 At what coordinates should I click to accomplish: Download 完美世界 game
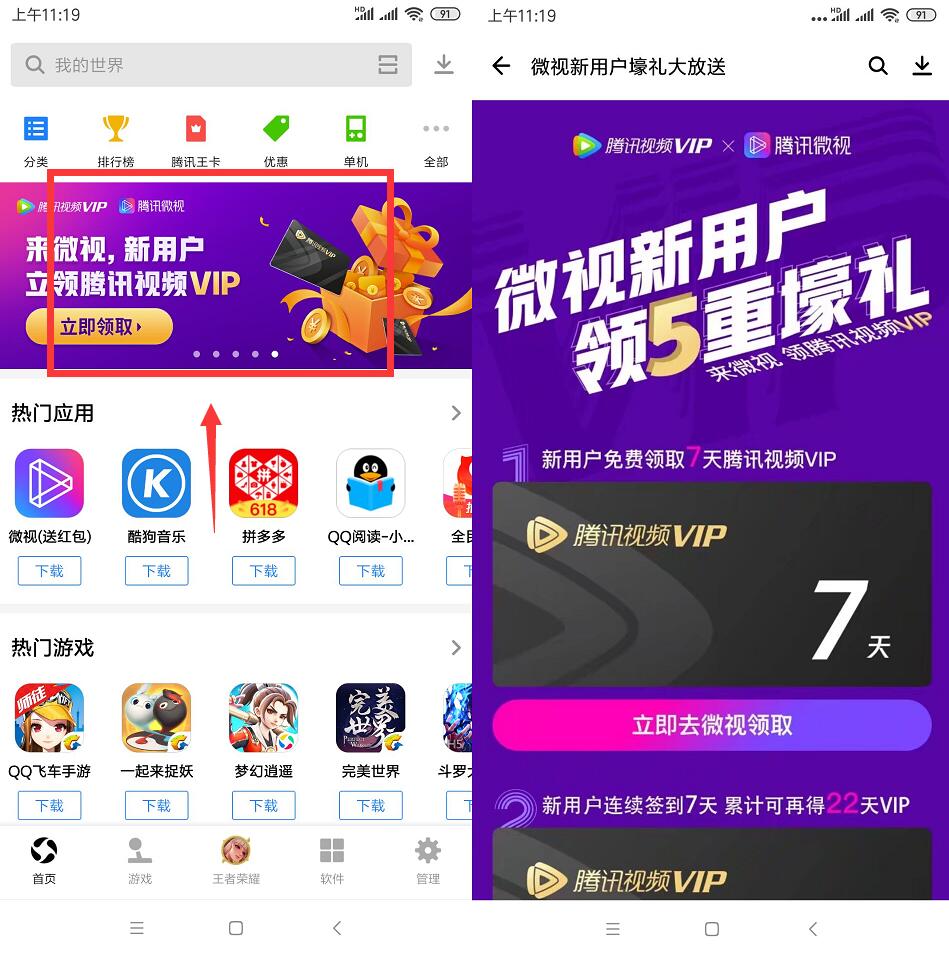tap(370, 805)
